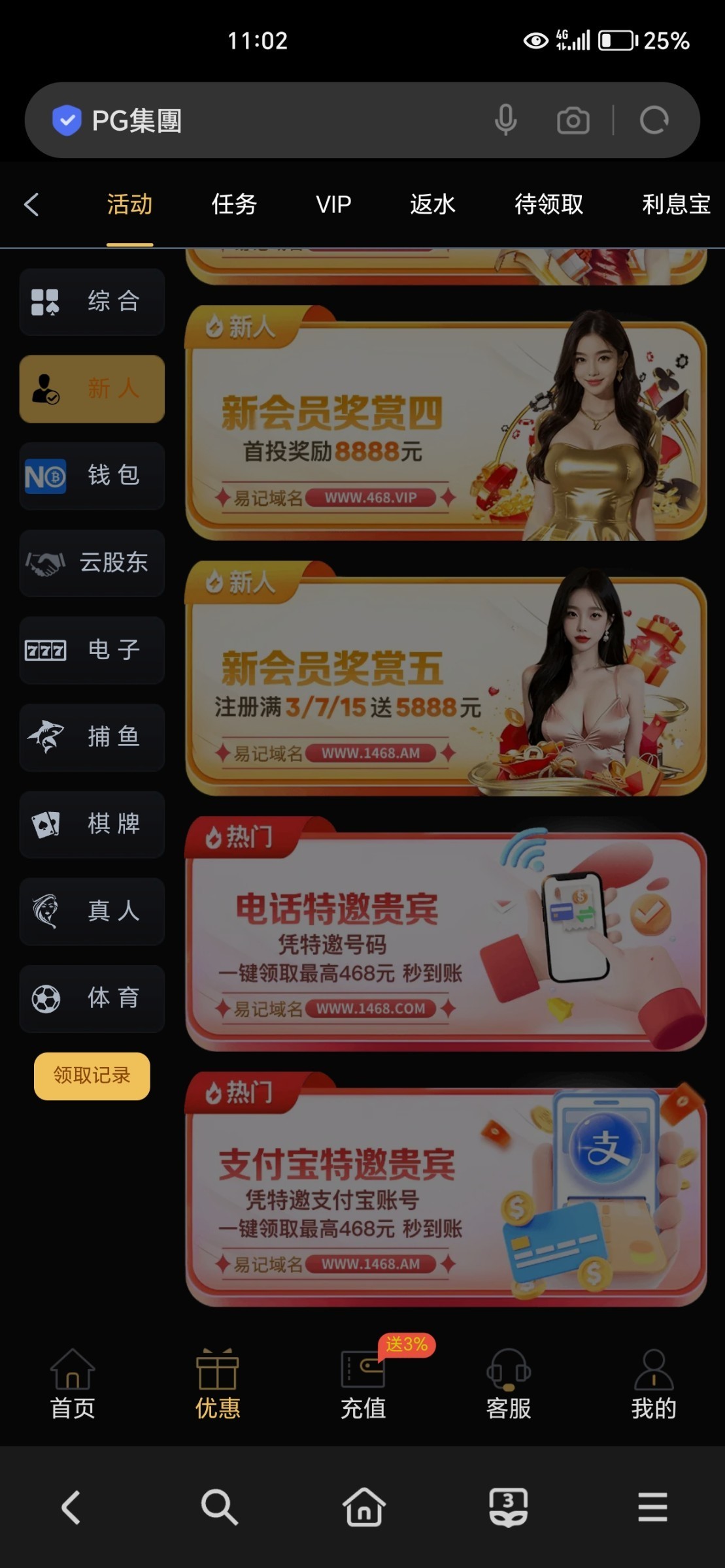Select the 综合 category
The width and height of the screenshot is (725, 1568).
92,302
